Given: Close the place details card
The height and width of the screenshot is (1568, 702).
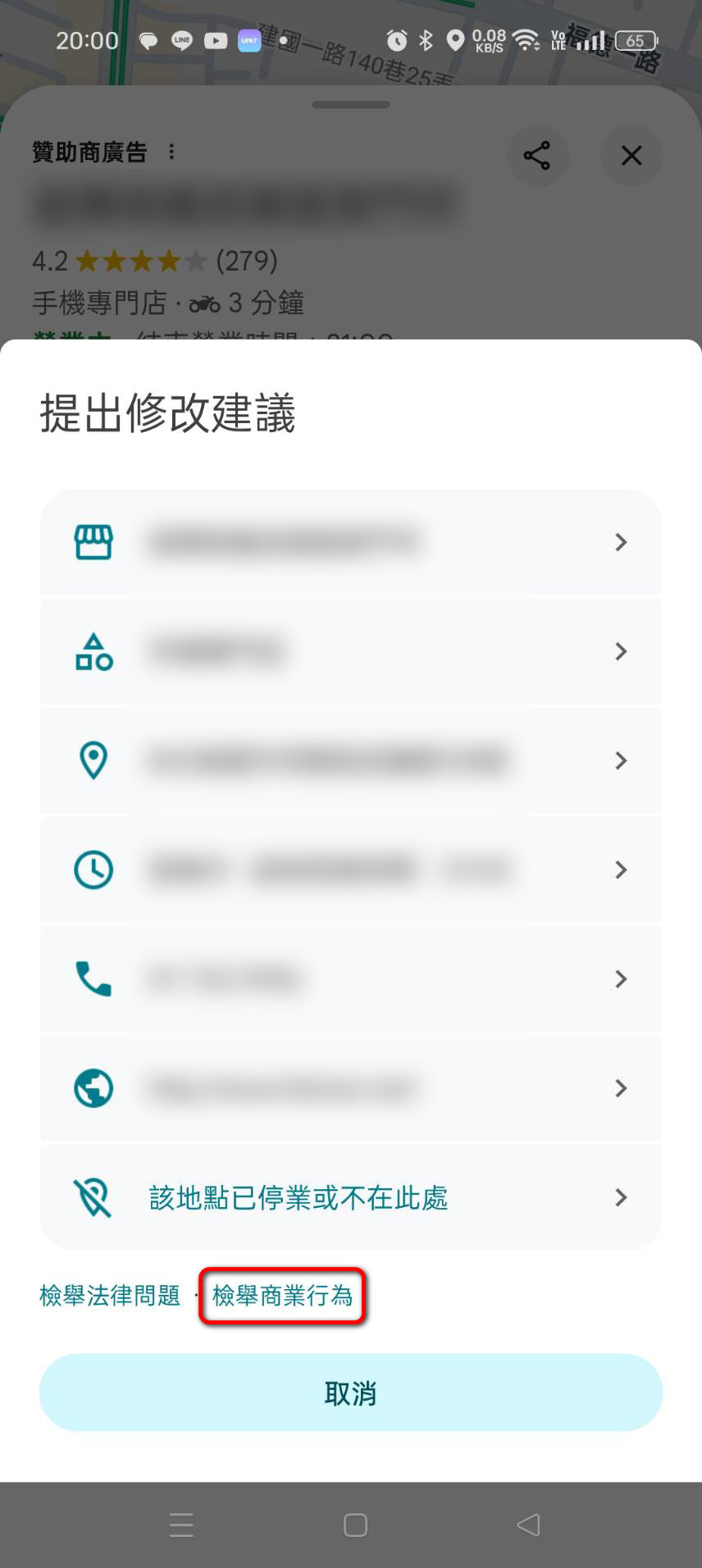Looking at the screenshot, I should (x=631, y=156).
